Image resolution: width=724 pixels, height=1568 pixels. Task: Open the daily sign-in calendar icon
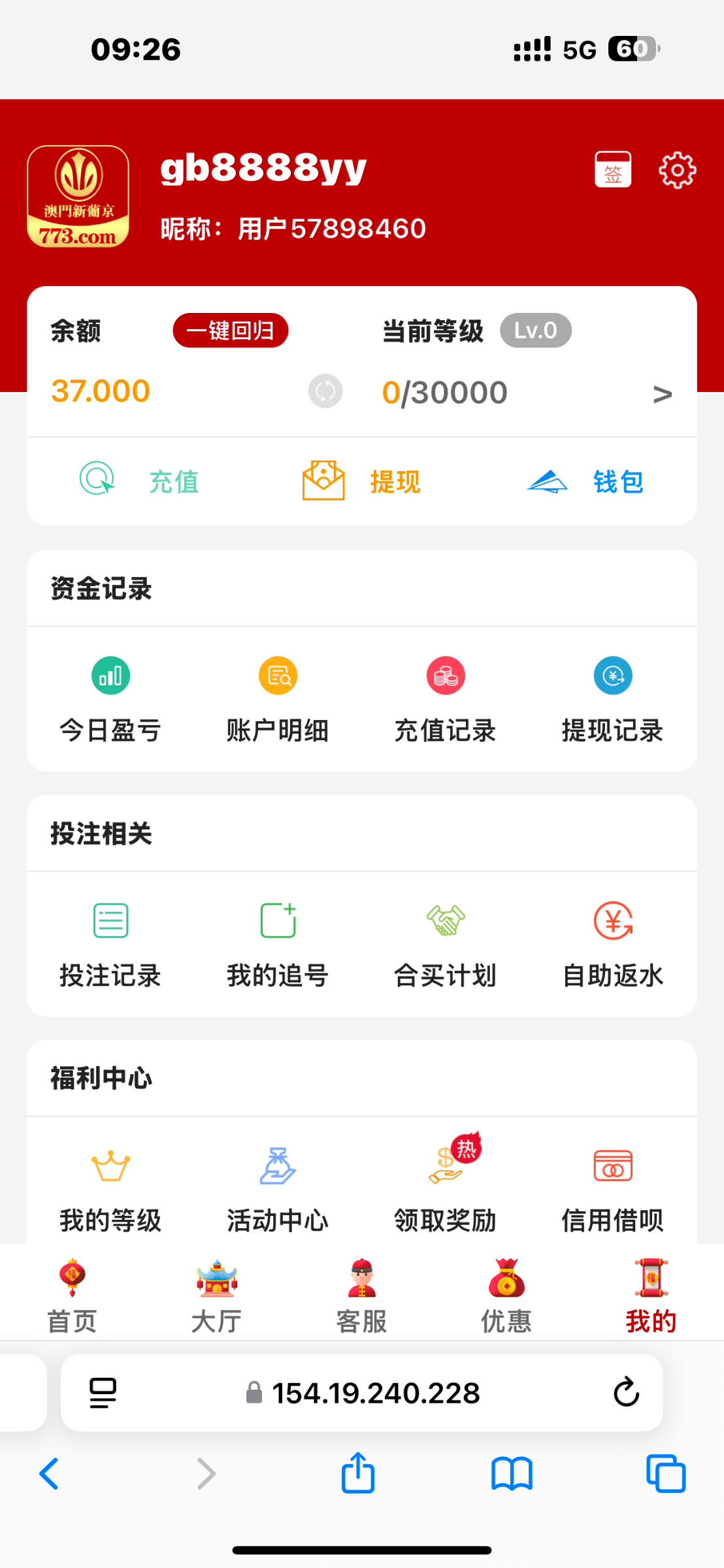click(612, 170)
